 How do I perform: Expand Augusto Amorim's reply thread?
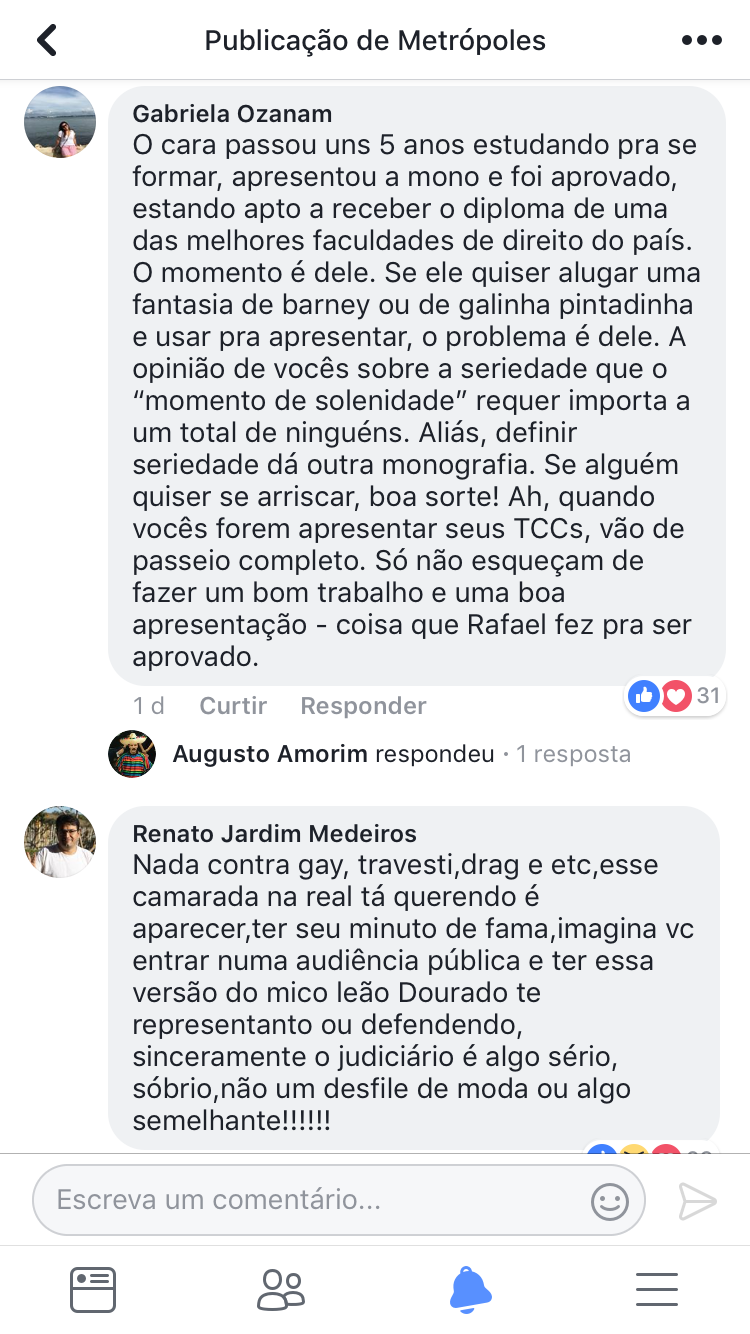point(400,754)
